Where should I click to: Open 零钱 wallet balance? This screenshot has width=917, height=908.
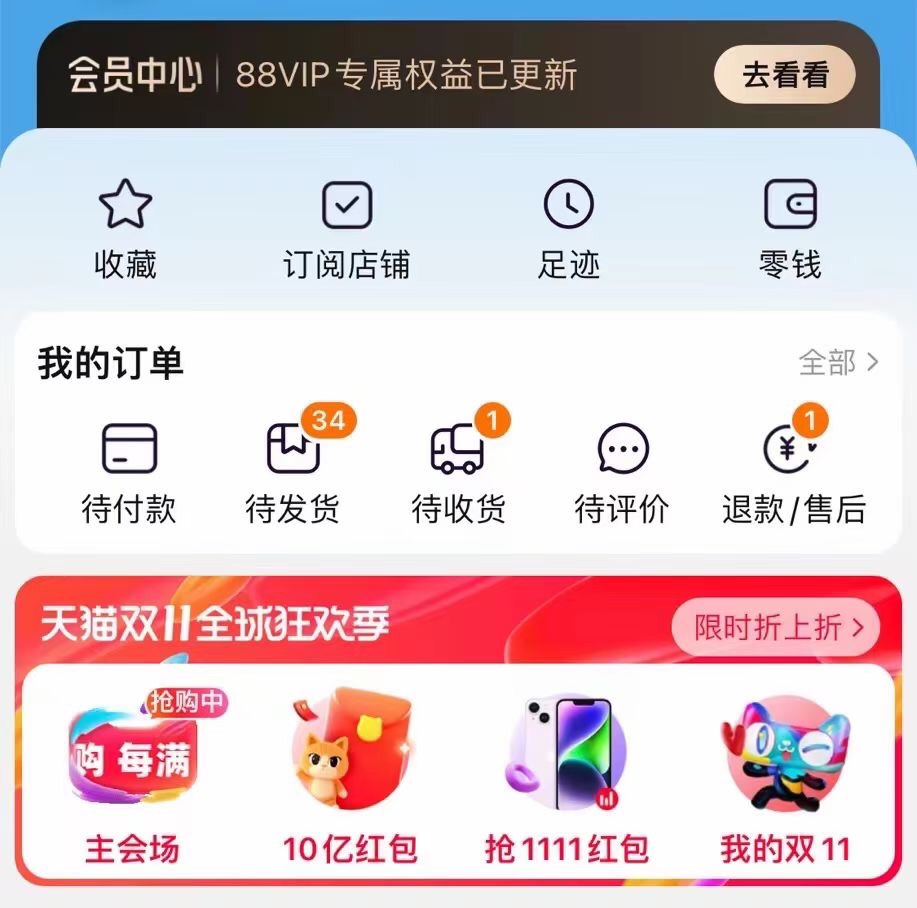point(789,229)
